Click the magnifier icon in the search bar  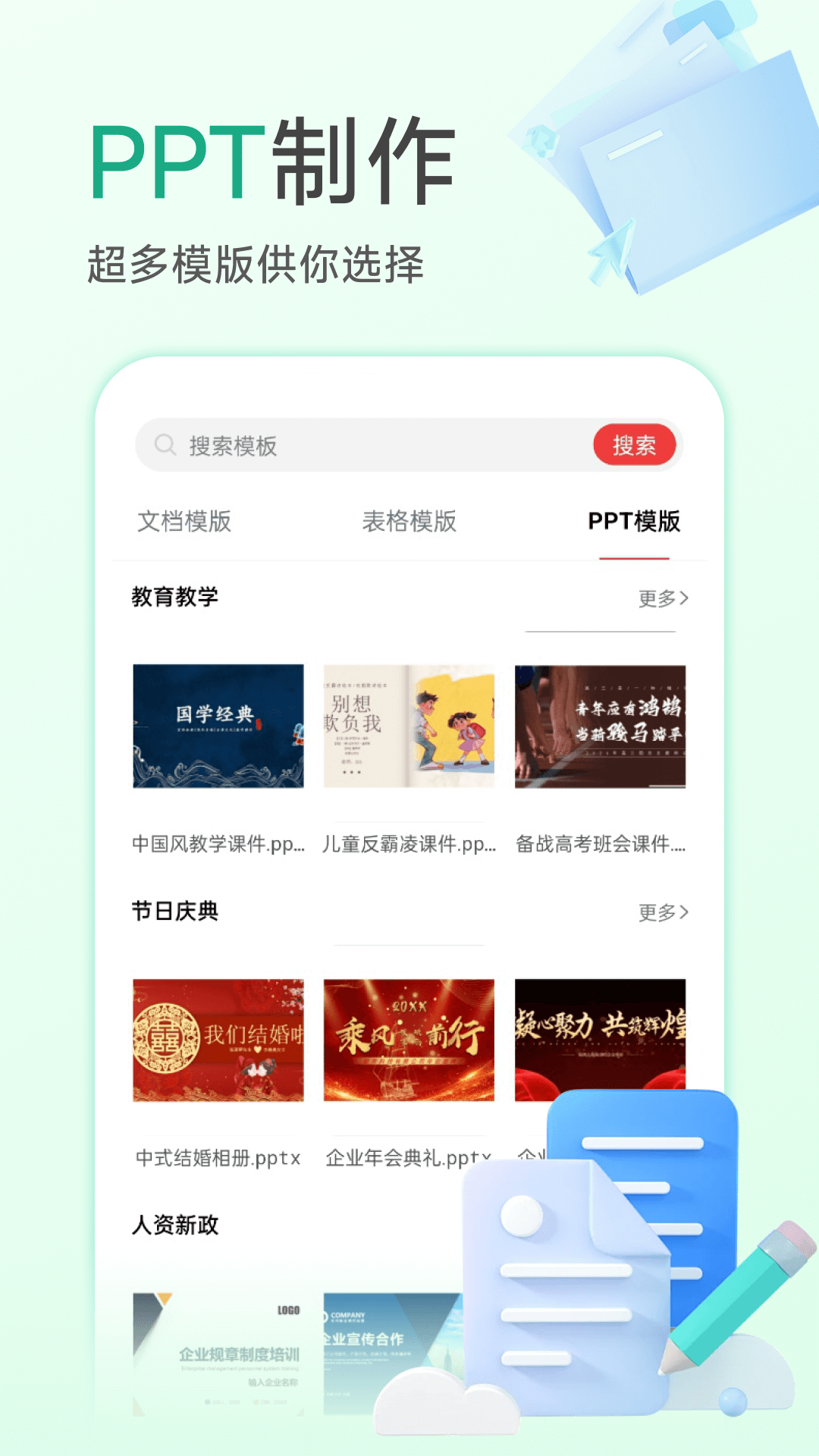[165, 444]
